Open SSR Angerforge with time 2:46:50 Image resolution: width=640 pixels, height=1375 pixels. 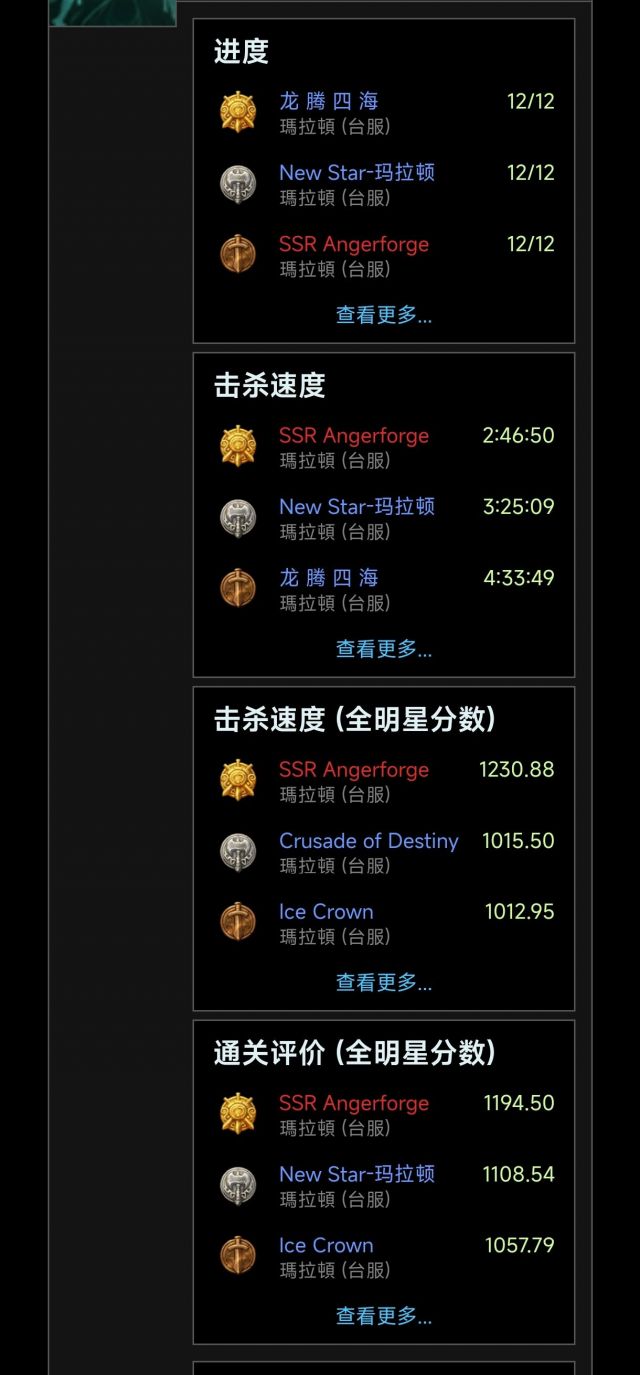[x=353, y=435]
